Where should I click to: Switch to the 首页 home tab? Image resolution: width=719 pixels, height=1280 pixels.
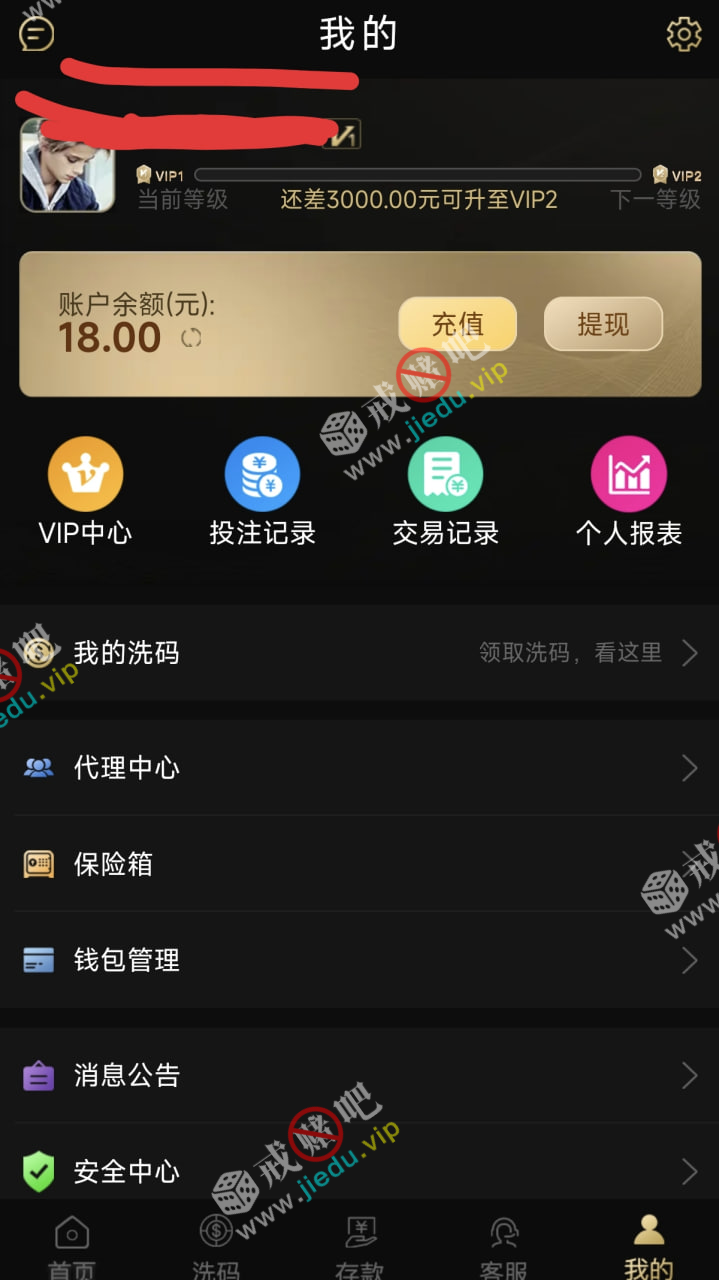(x=72, y=1245)
